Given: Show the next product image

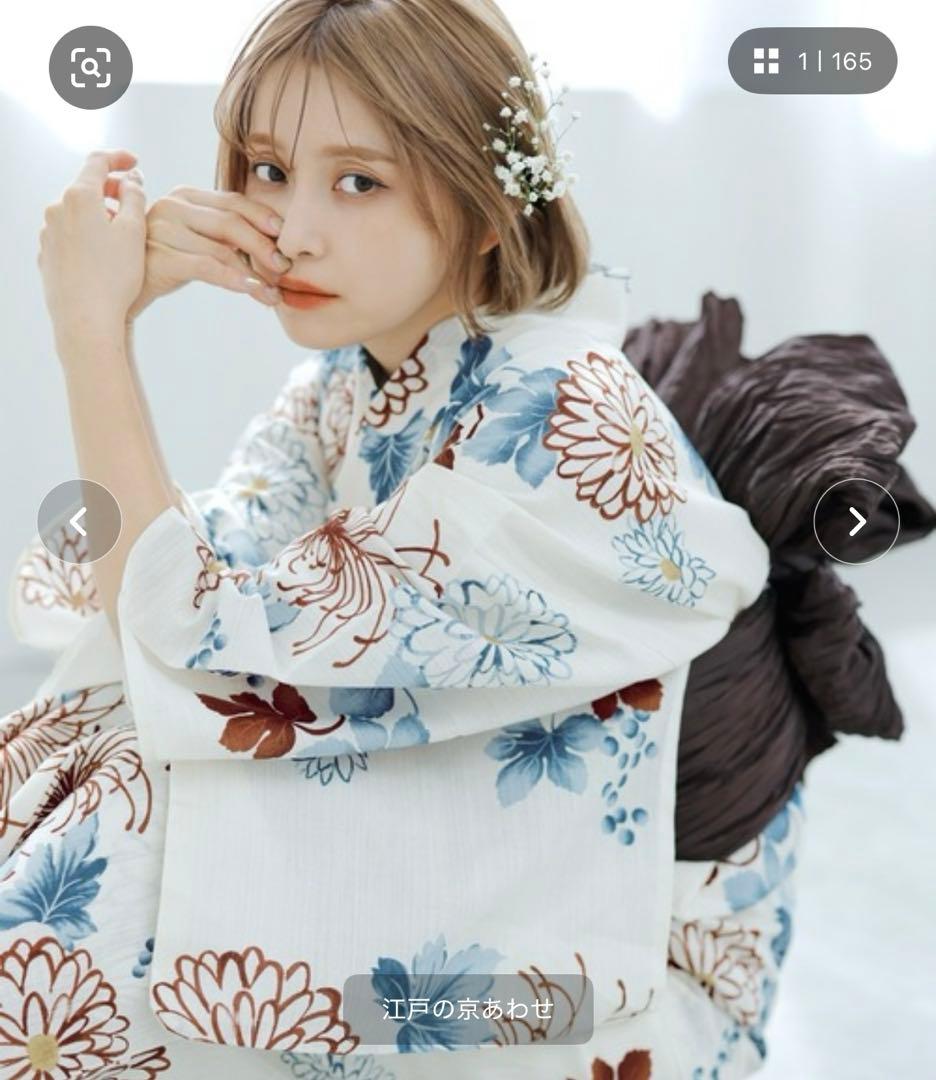Looking at the screenshot, I should [x=856, y=521].
